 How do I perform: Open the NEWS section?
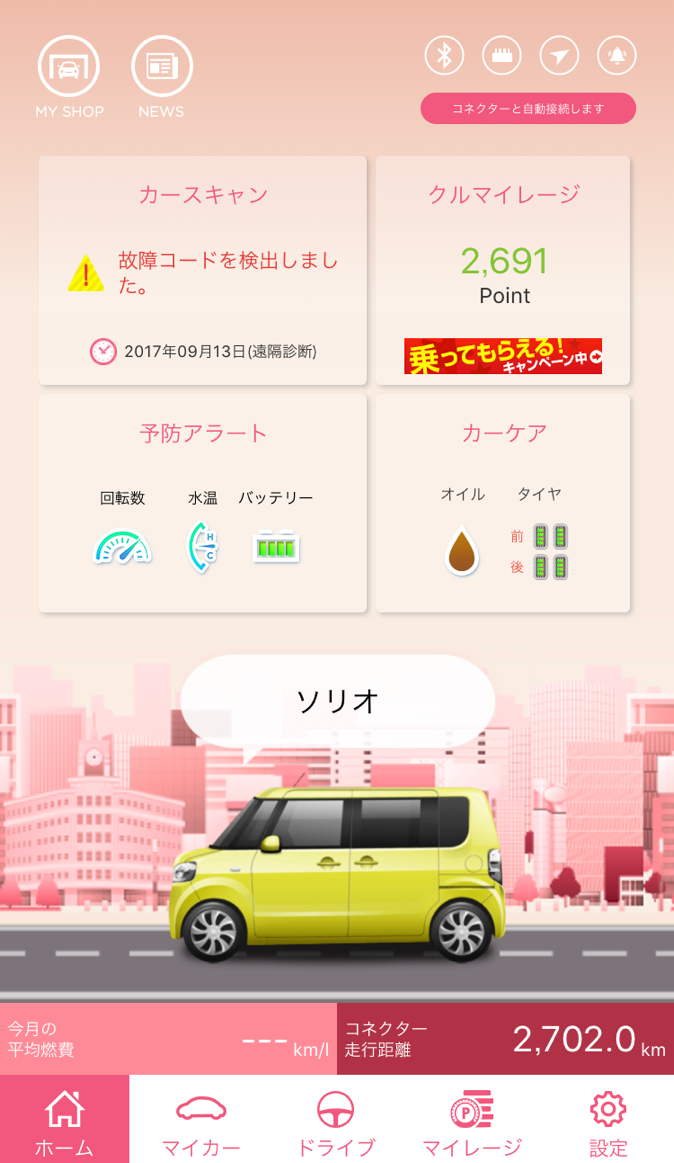(x=161, y=68)
